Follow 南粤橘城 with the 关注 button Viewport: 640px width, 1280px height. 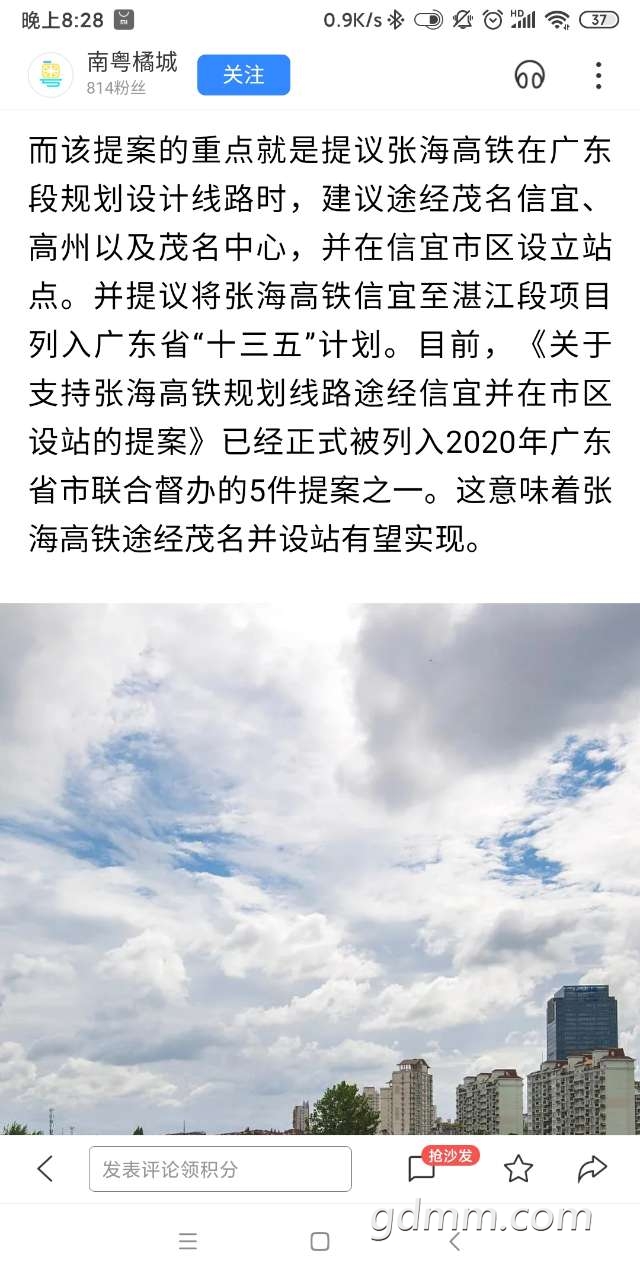pos(243,75)
